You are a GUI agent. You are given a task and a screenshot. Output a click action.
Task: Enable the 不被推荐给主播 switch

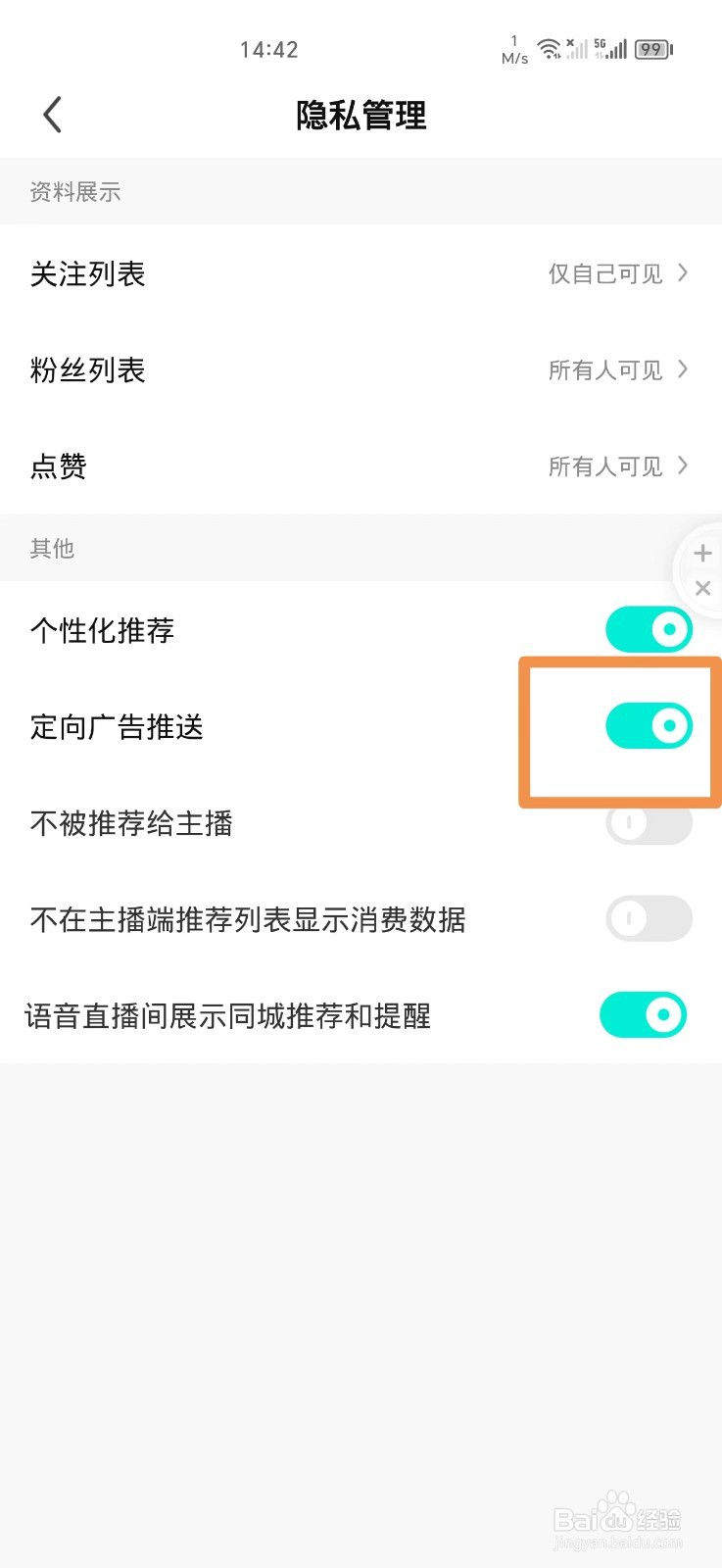pyautogui.click(x=650, y=824)
